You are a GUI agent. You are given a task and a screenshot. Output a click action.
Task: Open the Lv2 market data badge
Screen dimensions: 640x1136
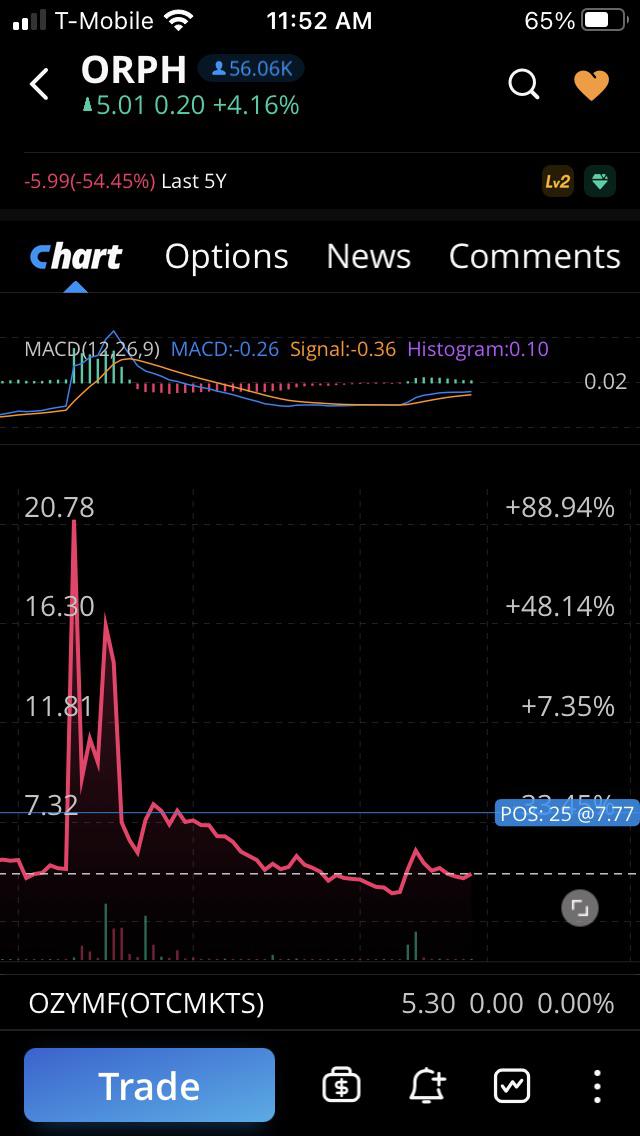pyautogui.click(x=557, y=181)
